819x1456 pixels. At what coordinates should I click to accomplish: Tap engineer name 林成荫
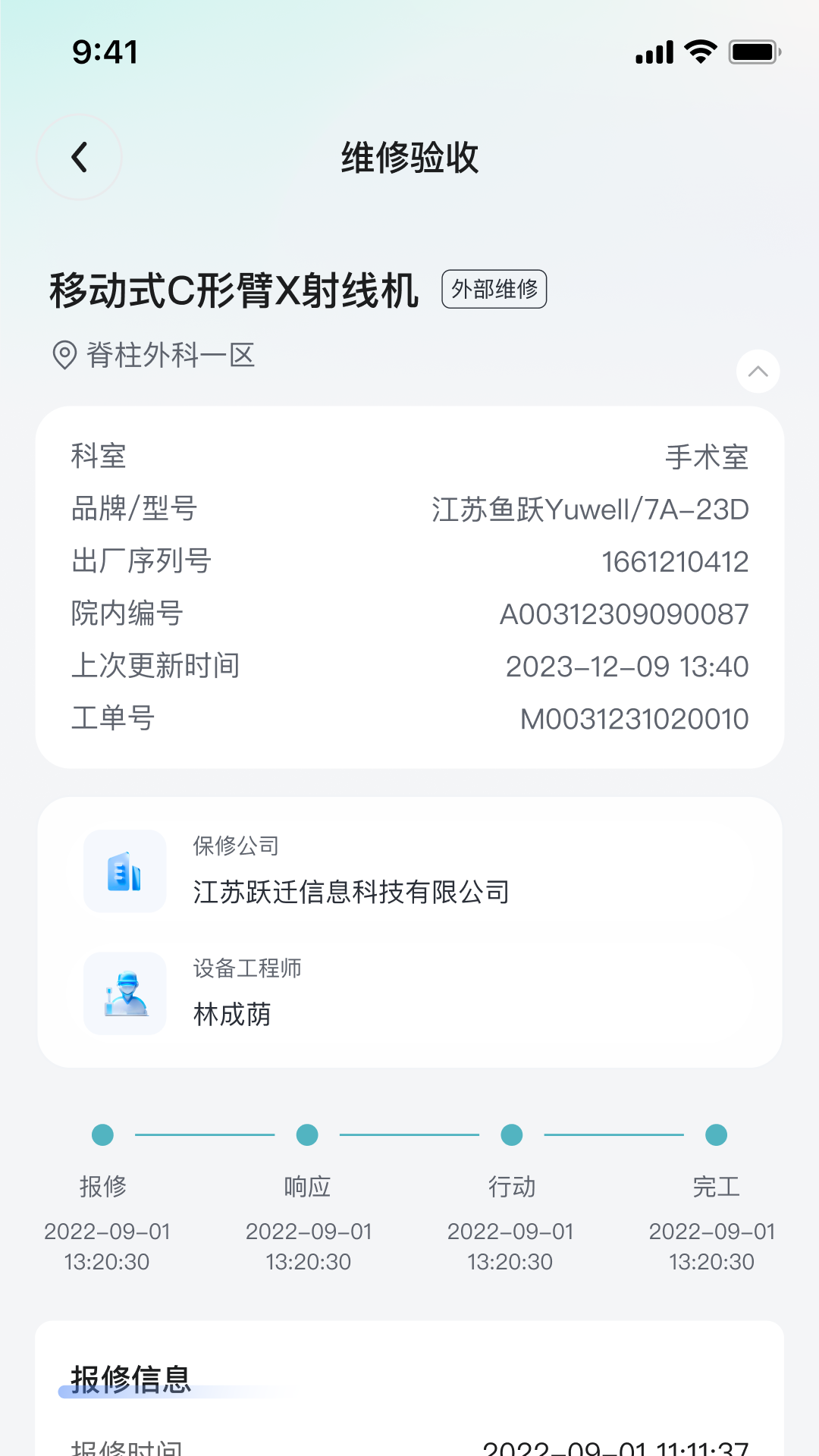pos(234,1015)
